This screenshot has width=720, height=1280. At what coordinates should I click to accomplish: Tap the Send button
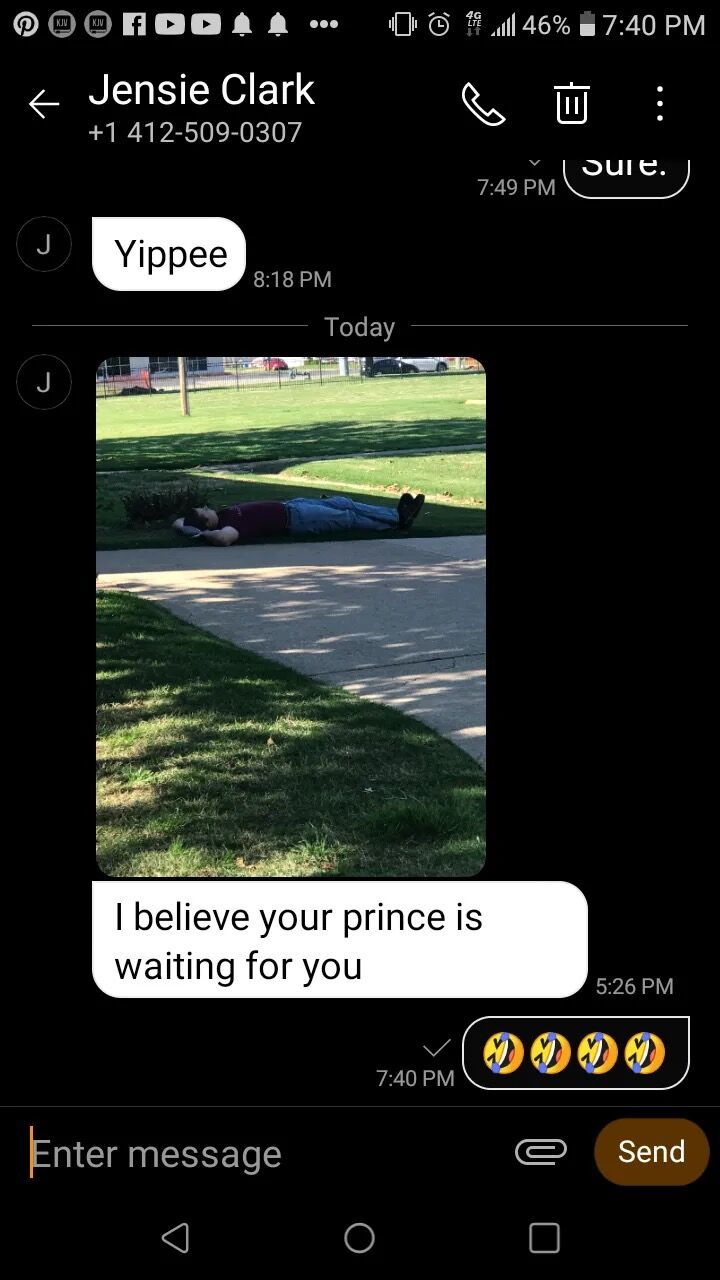651,1152
